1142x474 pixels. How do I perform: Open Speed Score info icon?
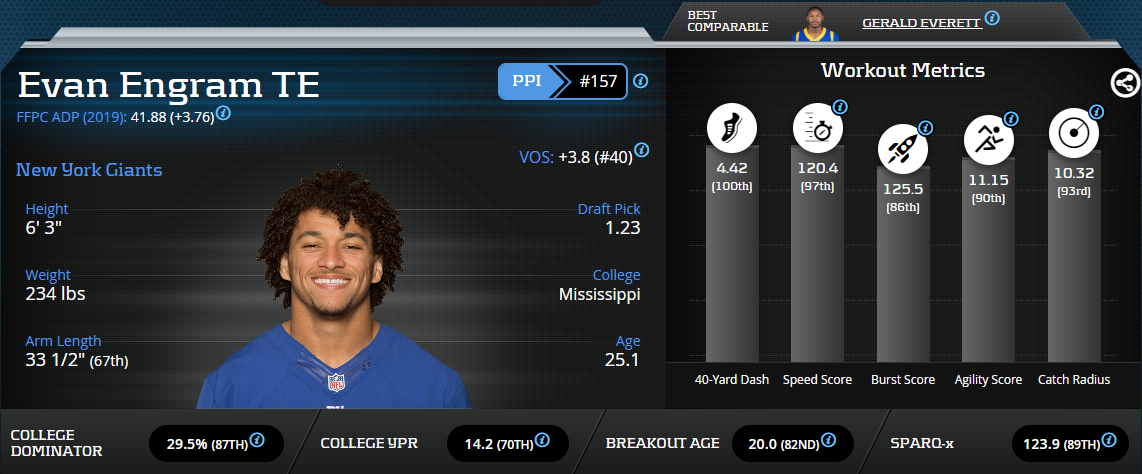(840, 106)
